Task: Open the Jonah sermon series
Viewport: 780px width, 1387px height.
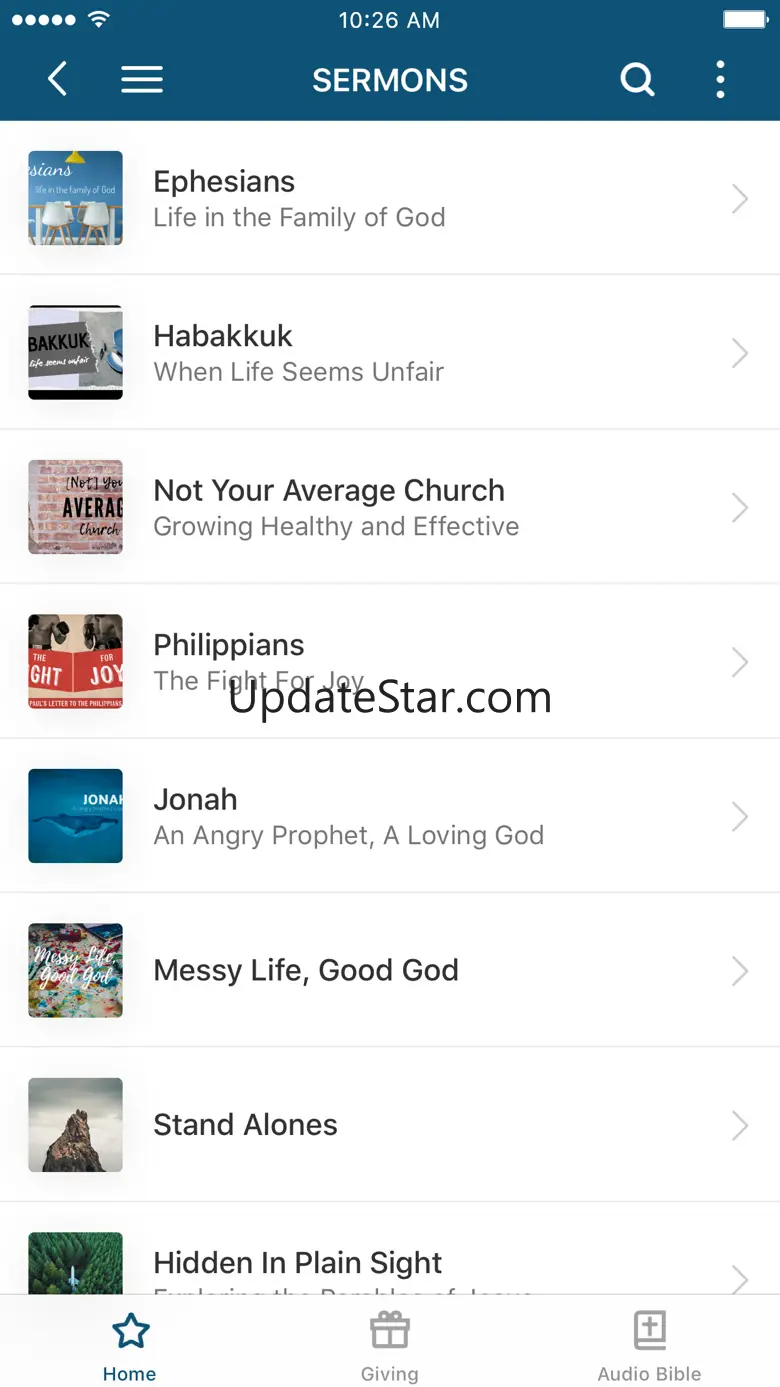Action: click(x=390, y=816)
